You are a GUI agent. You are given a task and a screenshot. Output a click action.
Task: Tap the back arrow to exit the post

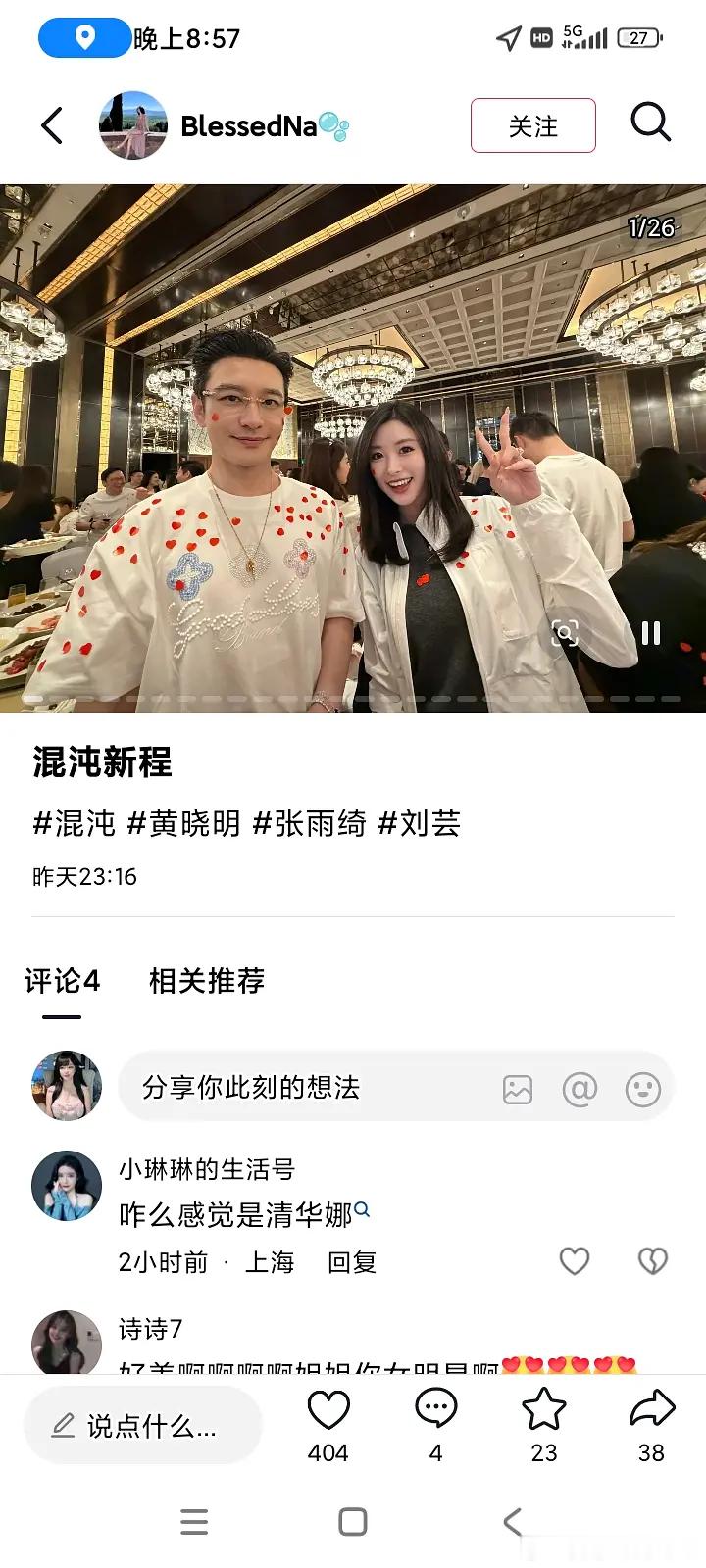(51, 125)
